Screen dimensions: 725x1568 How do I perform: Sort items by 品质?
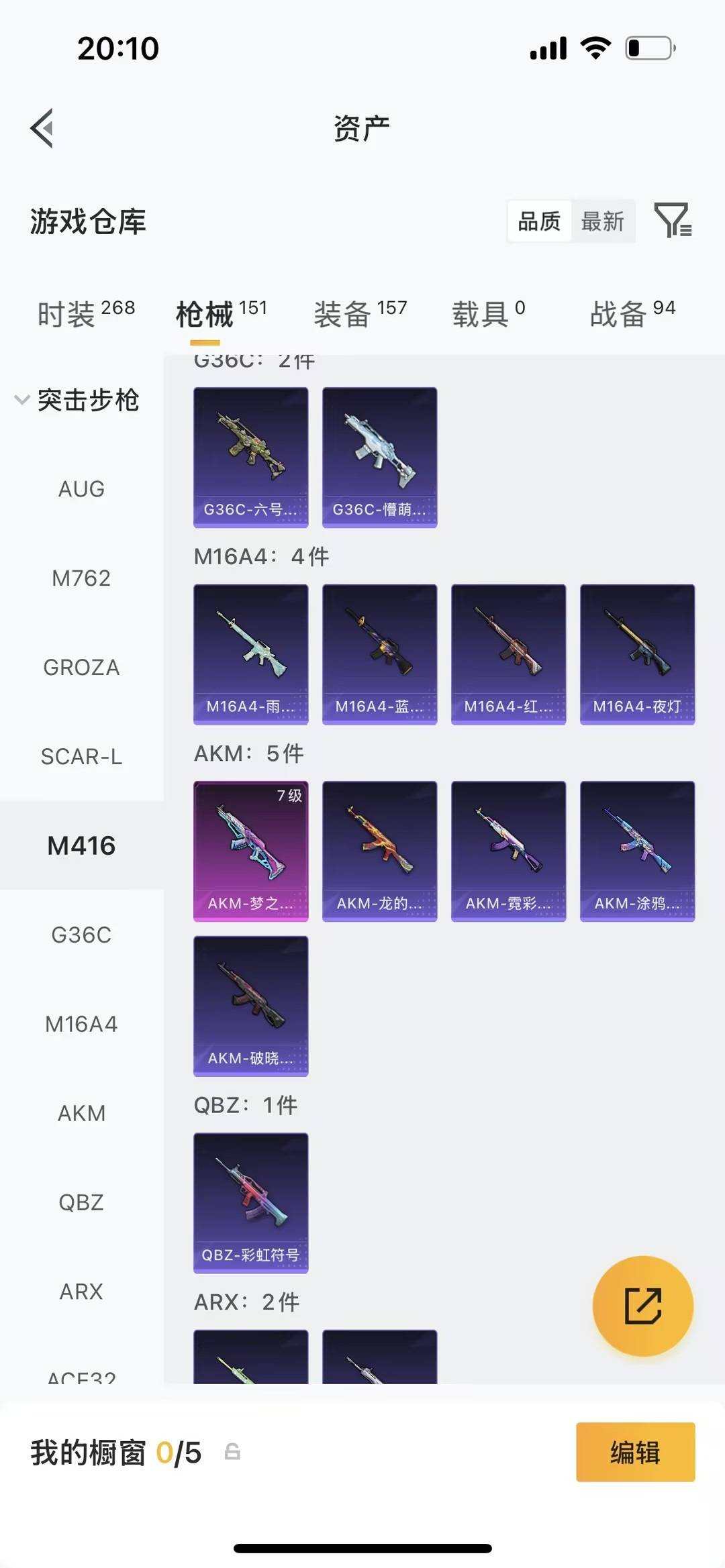(539, 221)
